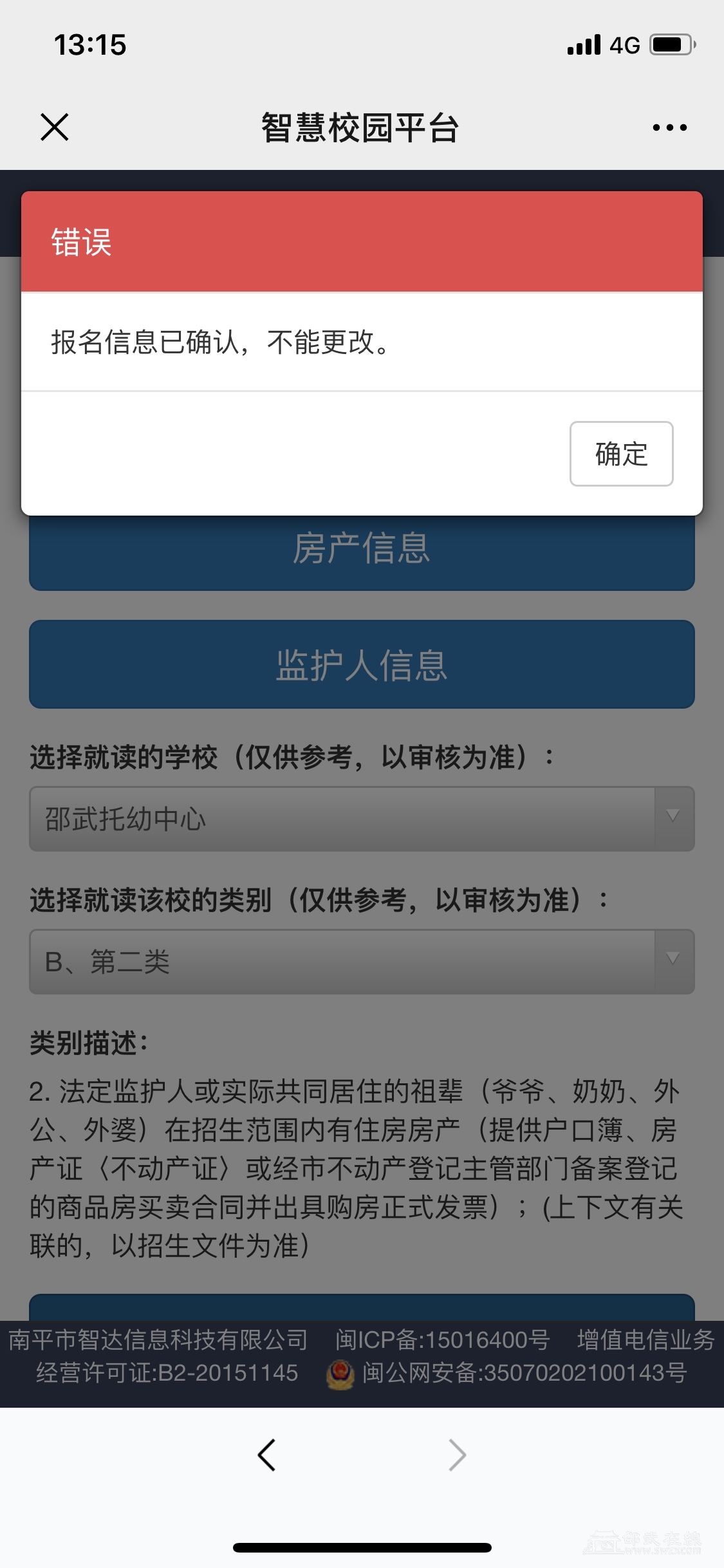Open the 房产信息 section
This screenshot has width=724, height=1568.
click(x=362, y=551)
